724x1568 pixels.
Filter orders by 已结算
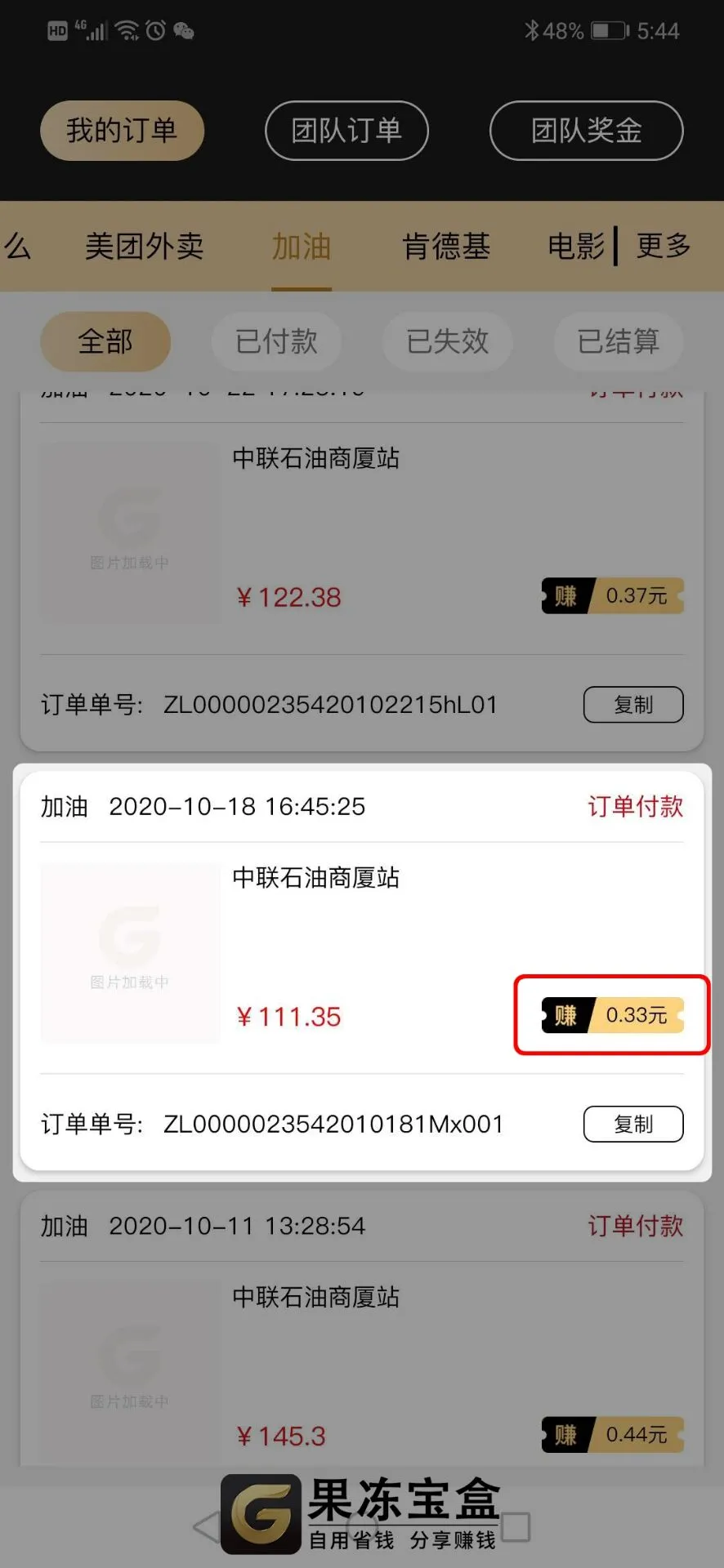click(619, 341)
